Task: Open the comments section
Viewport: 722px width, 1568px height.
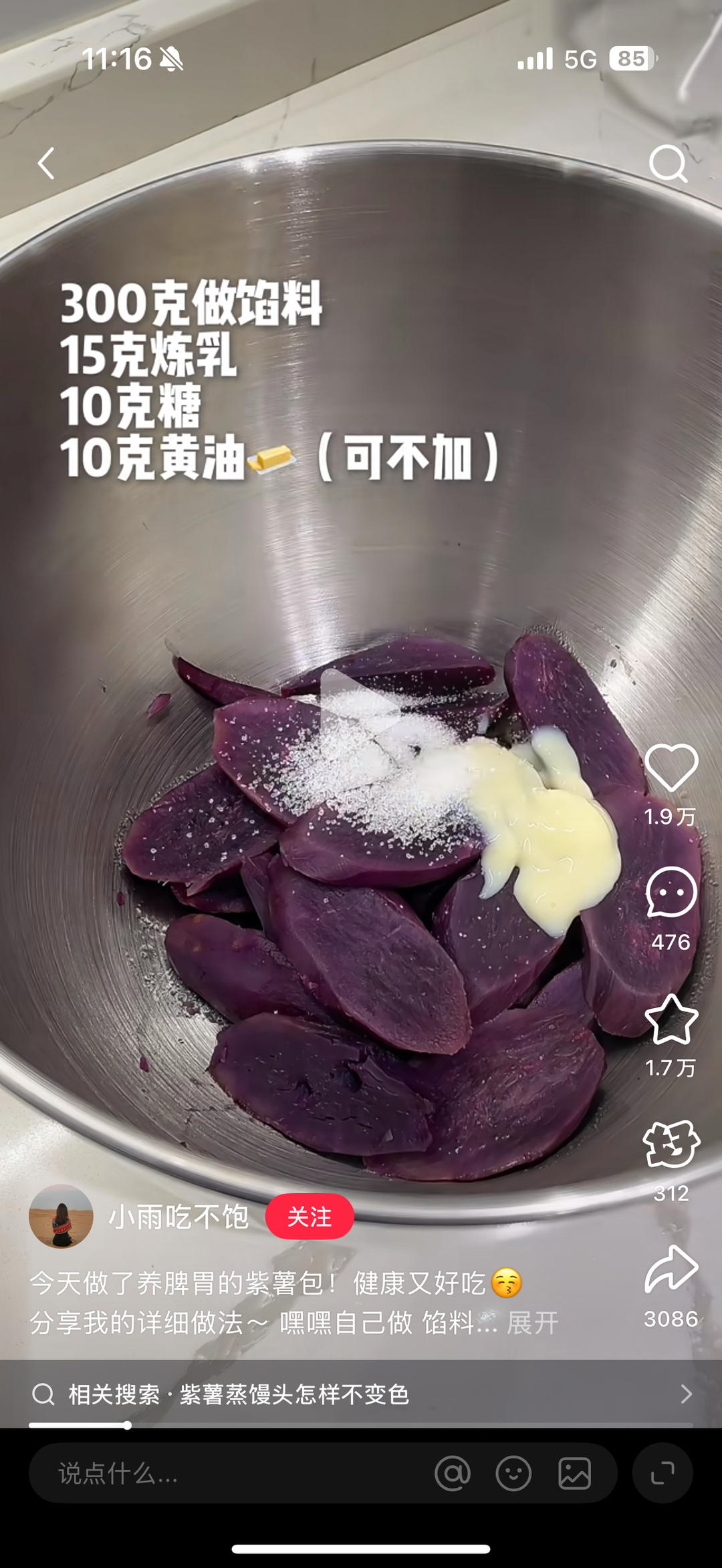Action: pyautogui.click(x=671, y=893)
